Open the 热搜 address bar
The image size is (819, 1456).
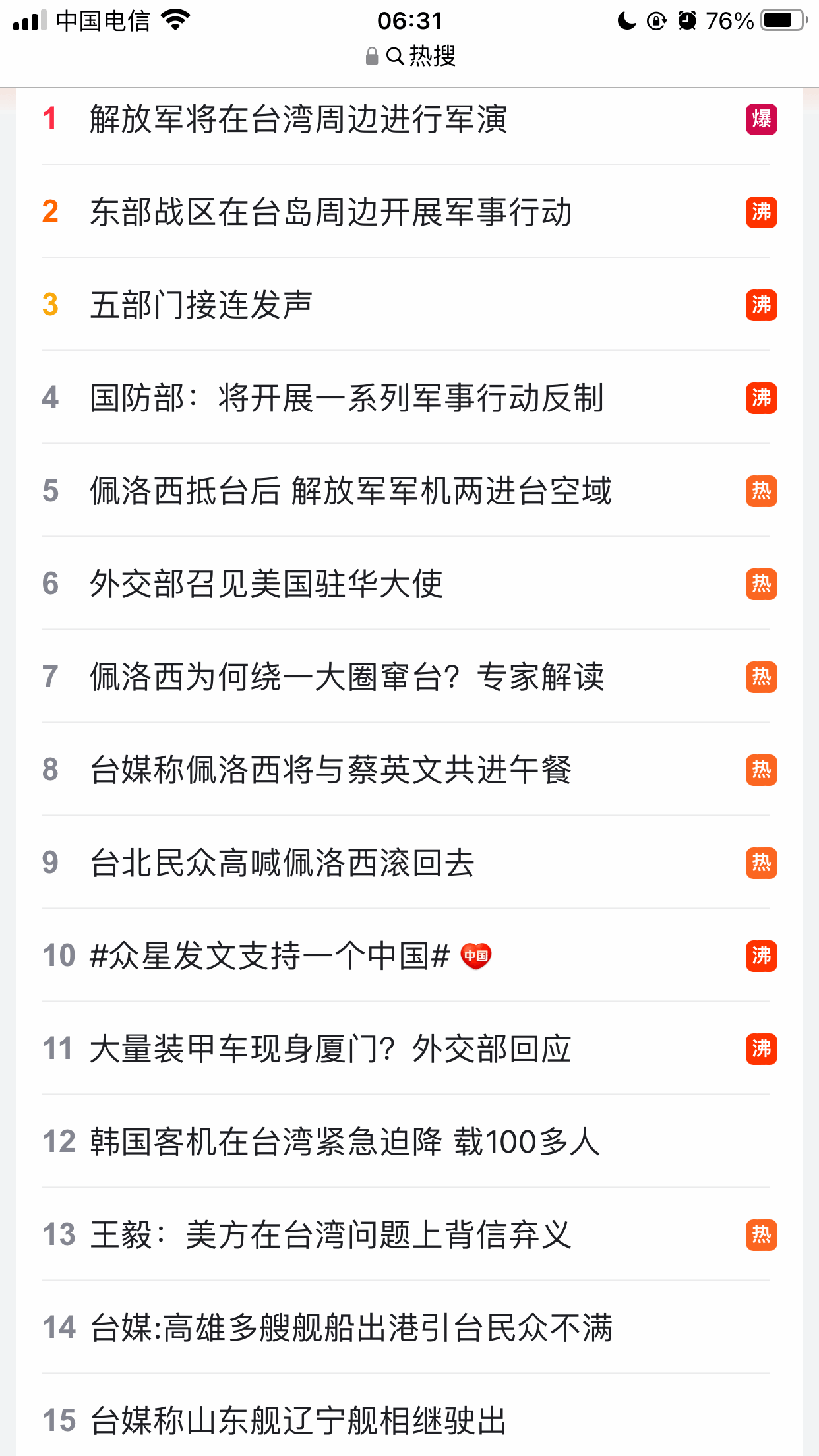click(x=410, y=57)
